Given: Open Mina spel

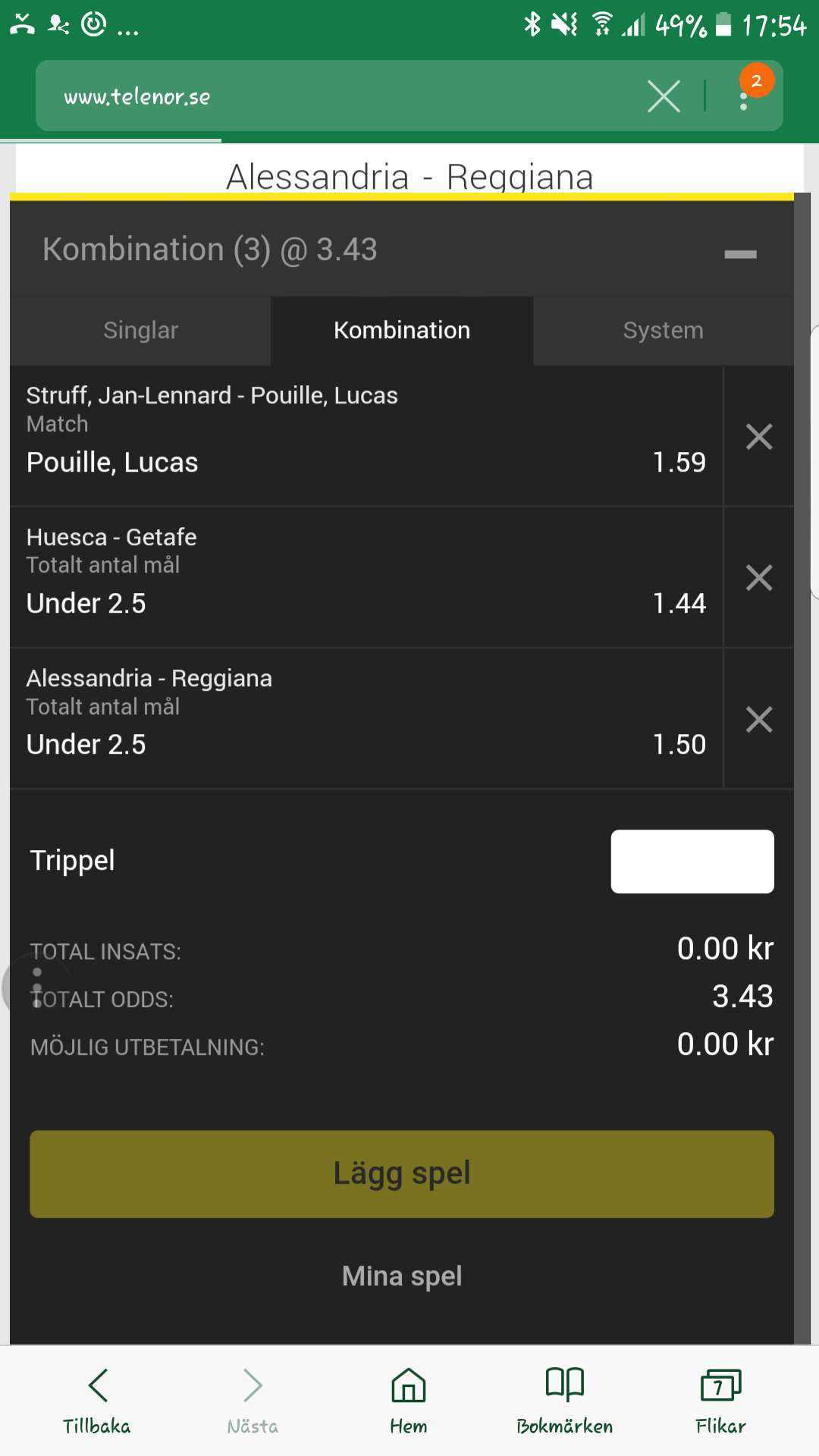Looking at the screenshot, I should point(402,1276).
